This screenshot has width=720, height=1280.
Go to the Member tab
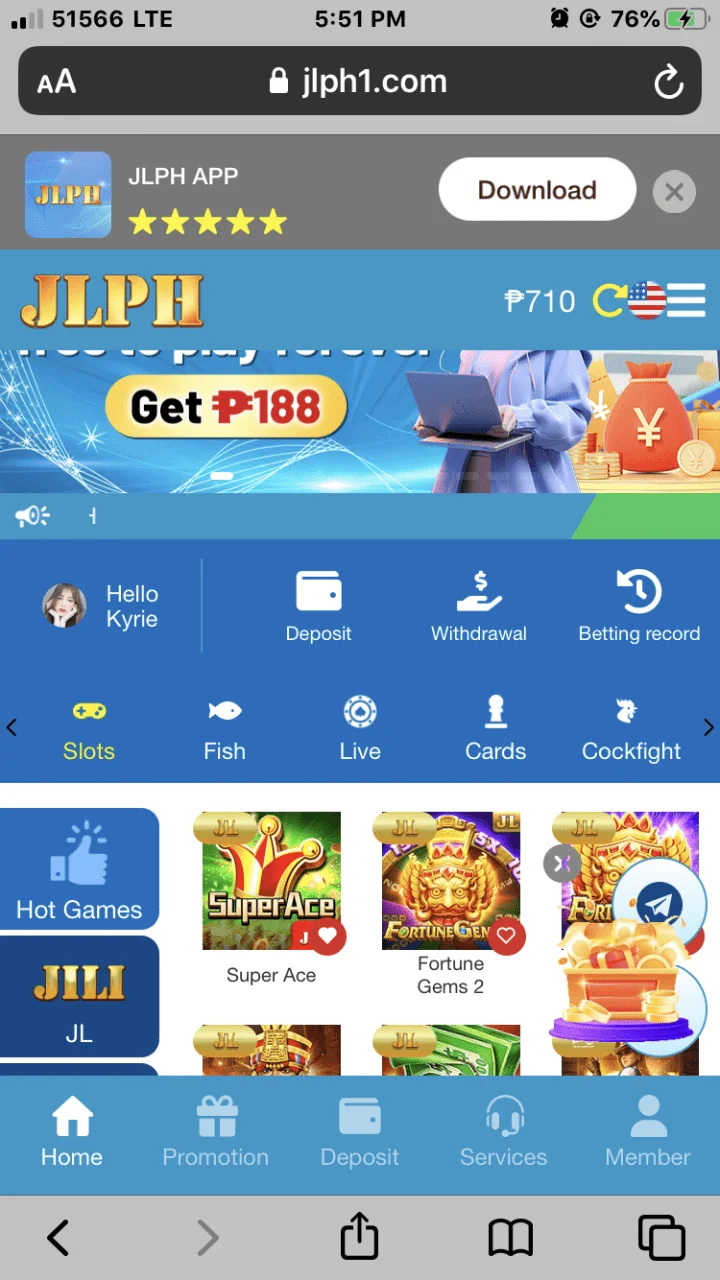[x=648, y=1133]
